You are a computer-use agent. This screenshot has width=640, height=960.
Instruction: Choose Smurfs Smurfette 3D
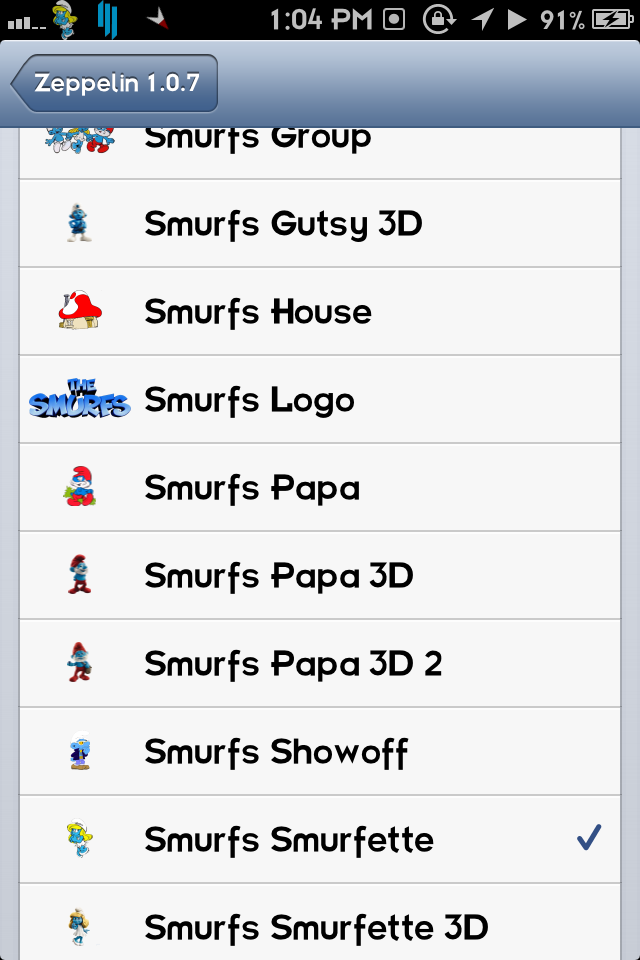coord(320,922)
